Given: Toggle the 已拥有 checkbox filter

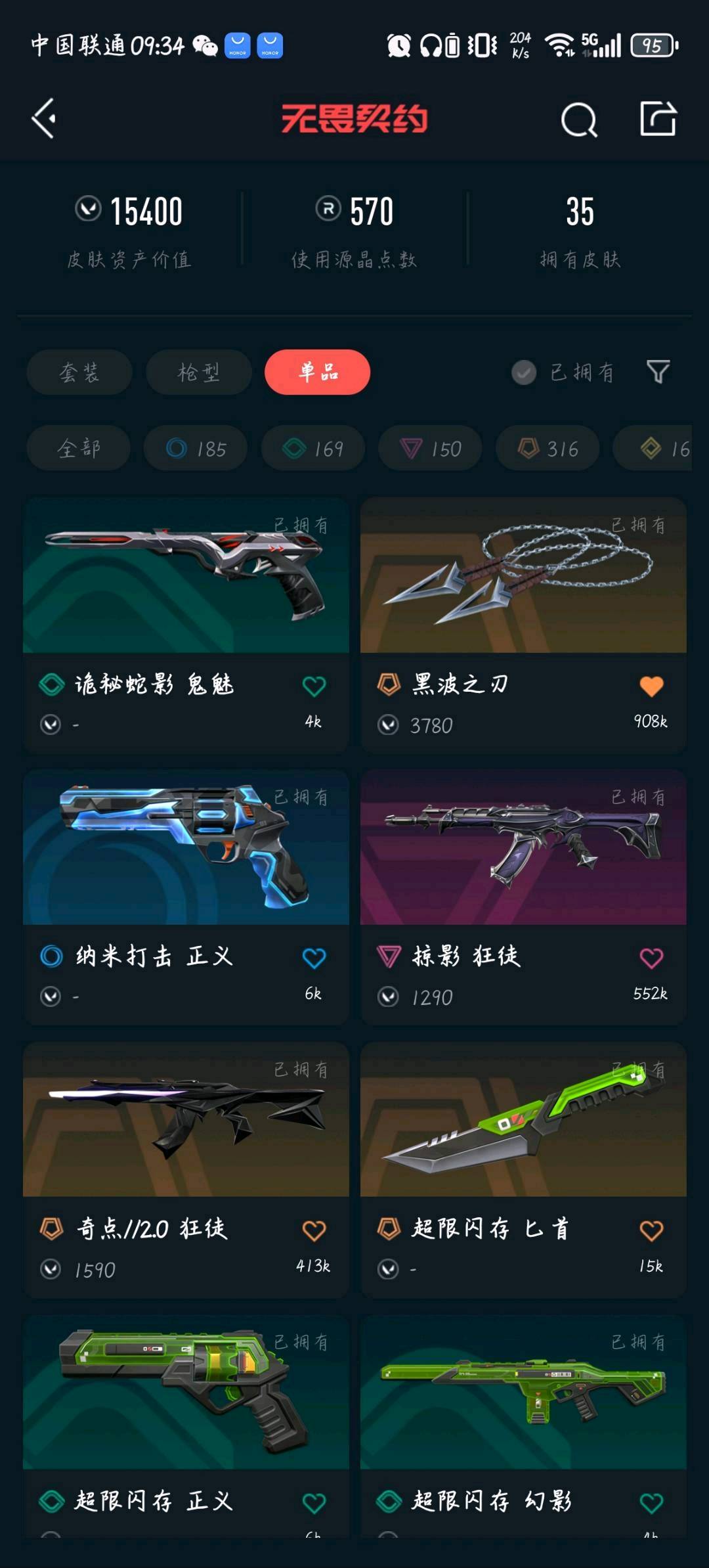Looking at the screenshot, I should tap(563, 372).
